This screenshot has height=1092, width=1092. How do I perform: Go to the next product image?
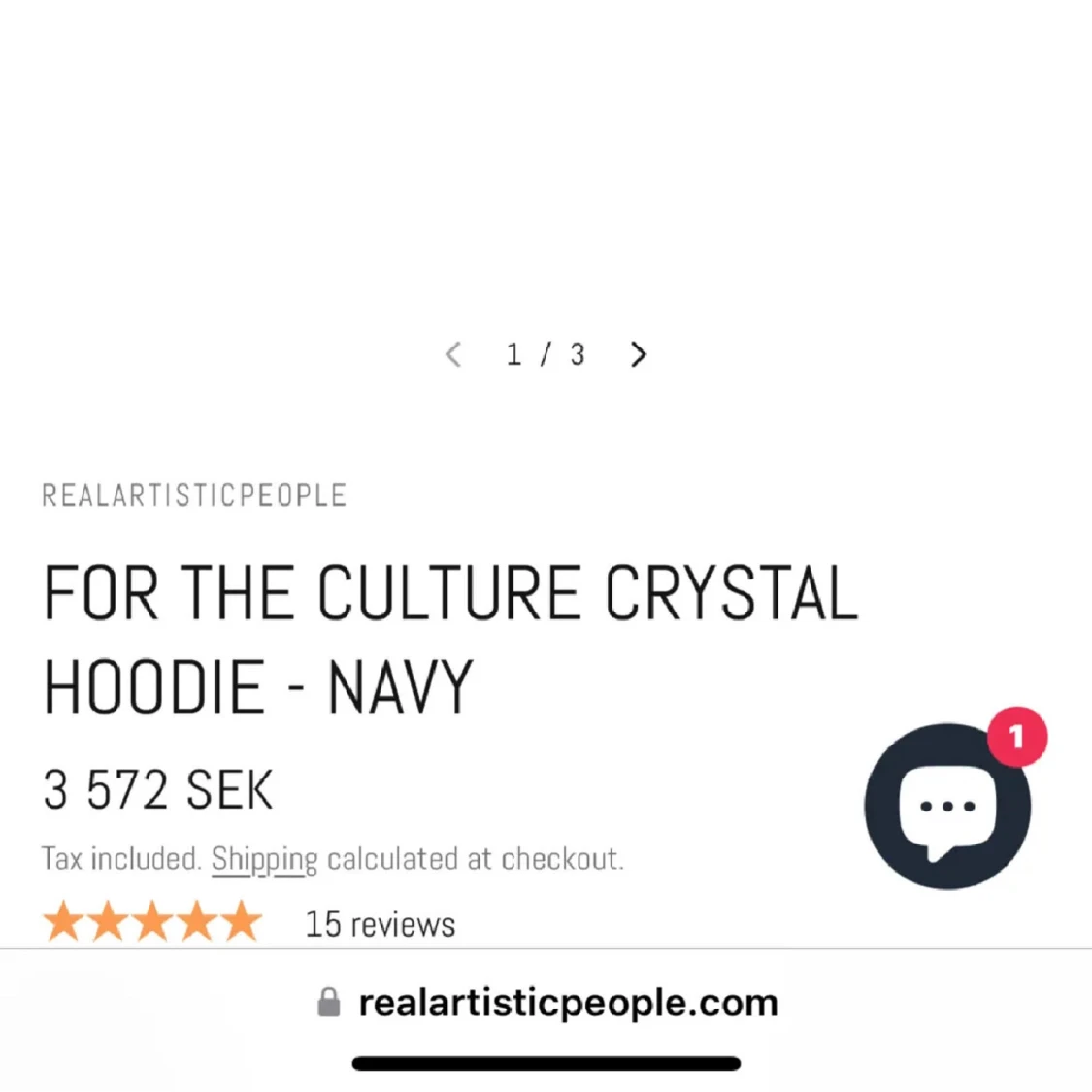638,354
